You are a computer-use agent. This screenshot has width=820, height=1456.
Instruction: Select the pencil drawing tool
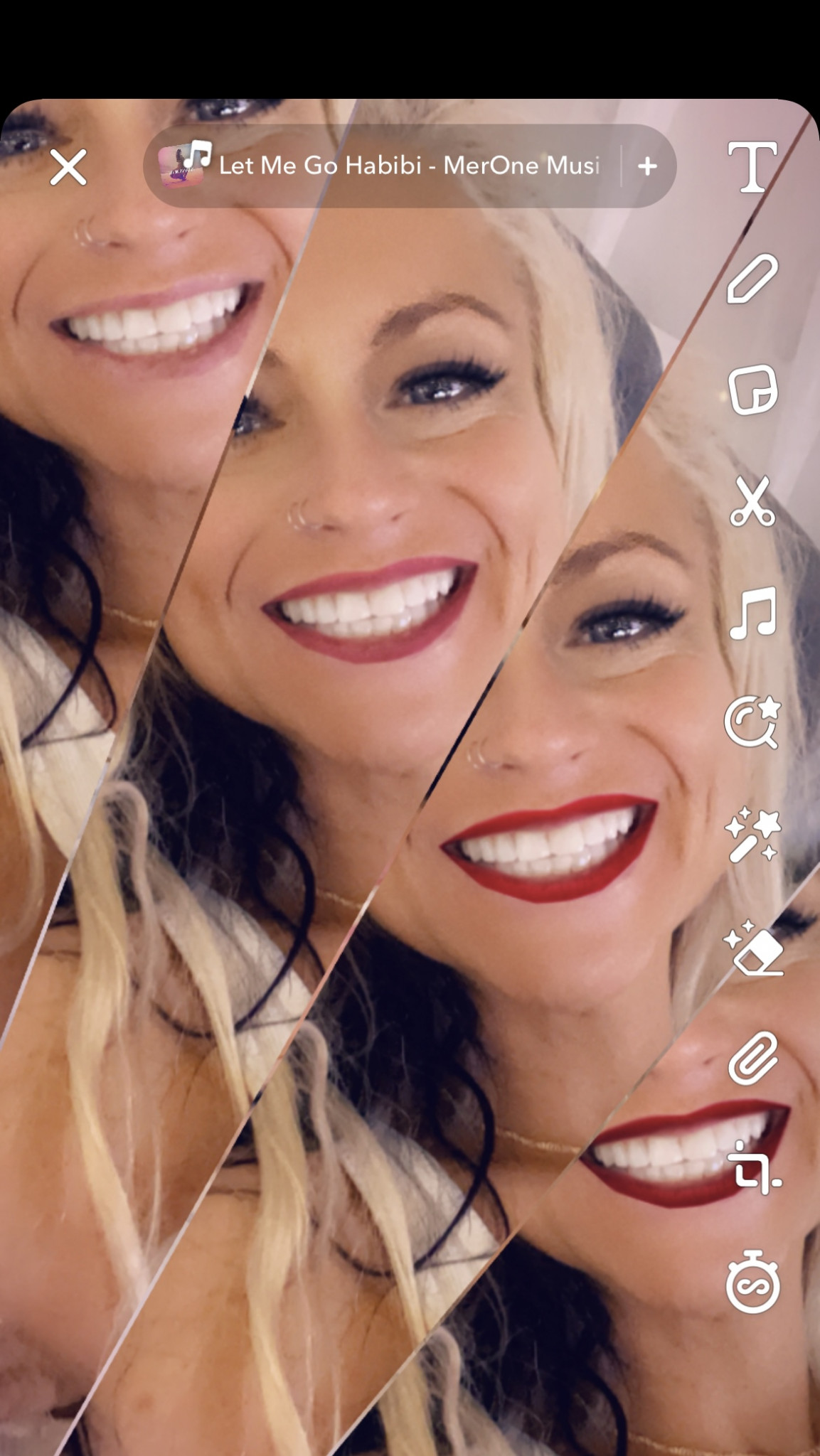pos(752,279)
